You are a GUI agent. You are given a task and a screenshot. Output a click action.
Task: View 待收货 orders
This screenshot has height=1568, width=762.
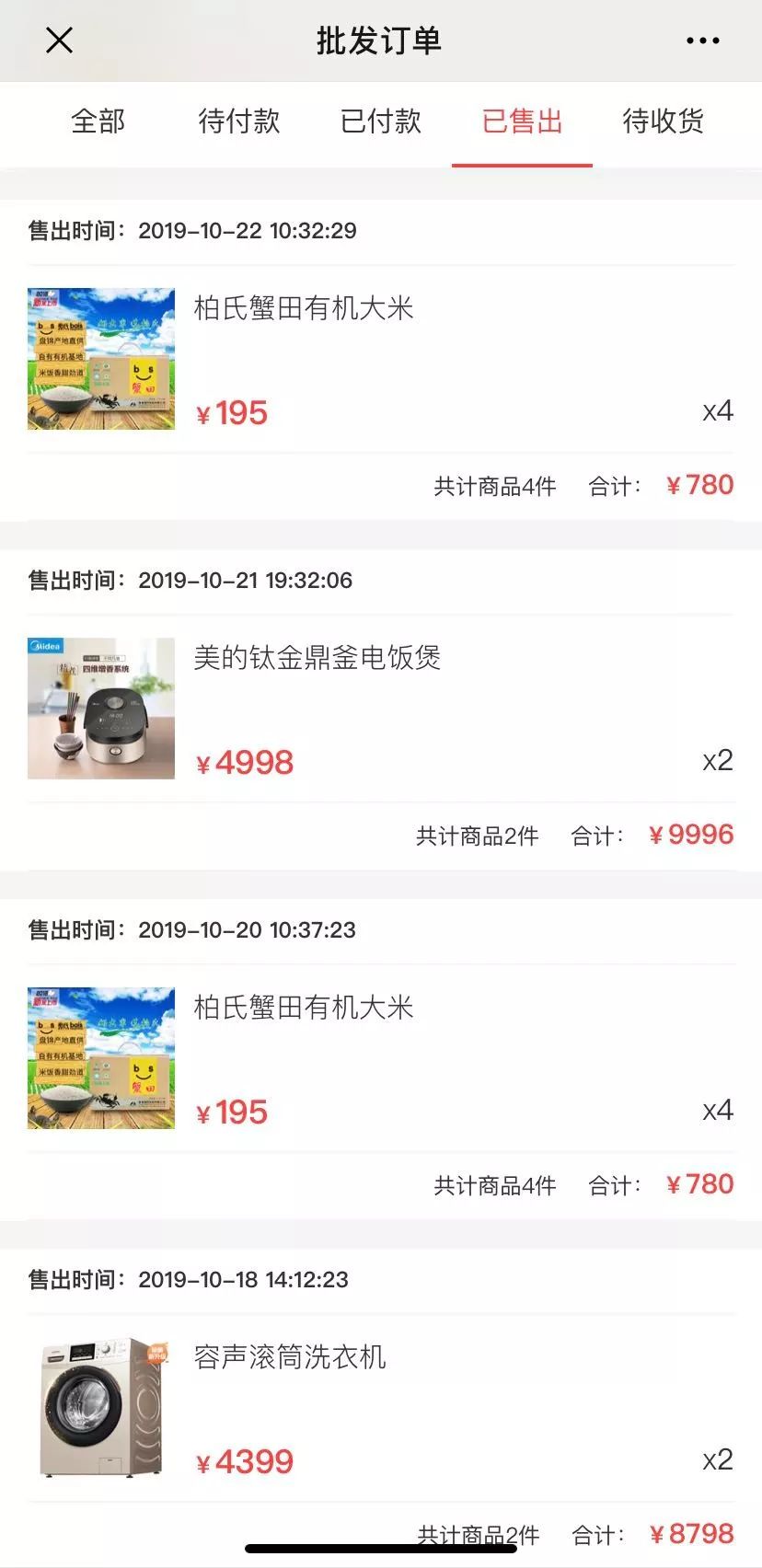(x=663, y=121)
